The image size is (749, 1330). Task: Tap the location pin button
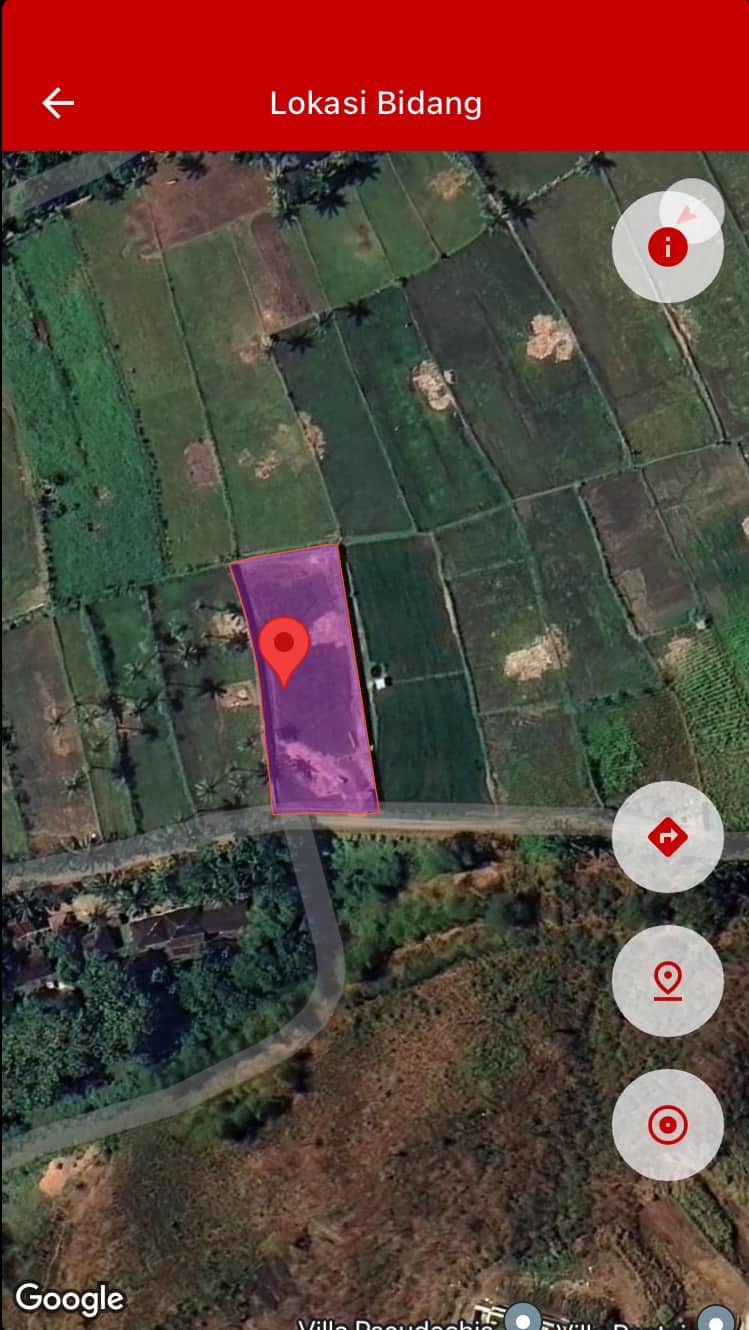[667, 980]
